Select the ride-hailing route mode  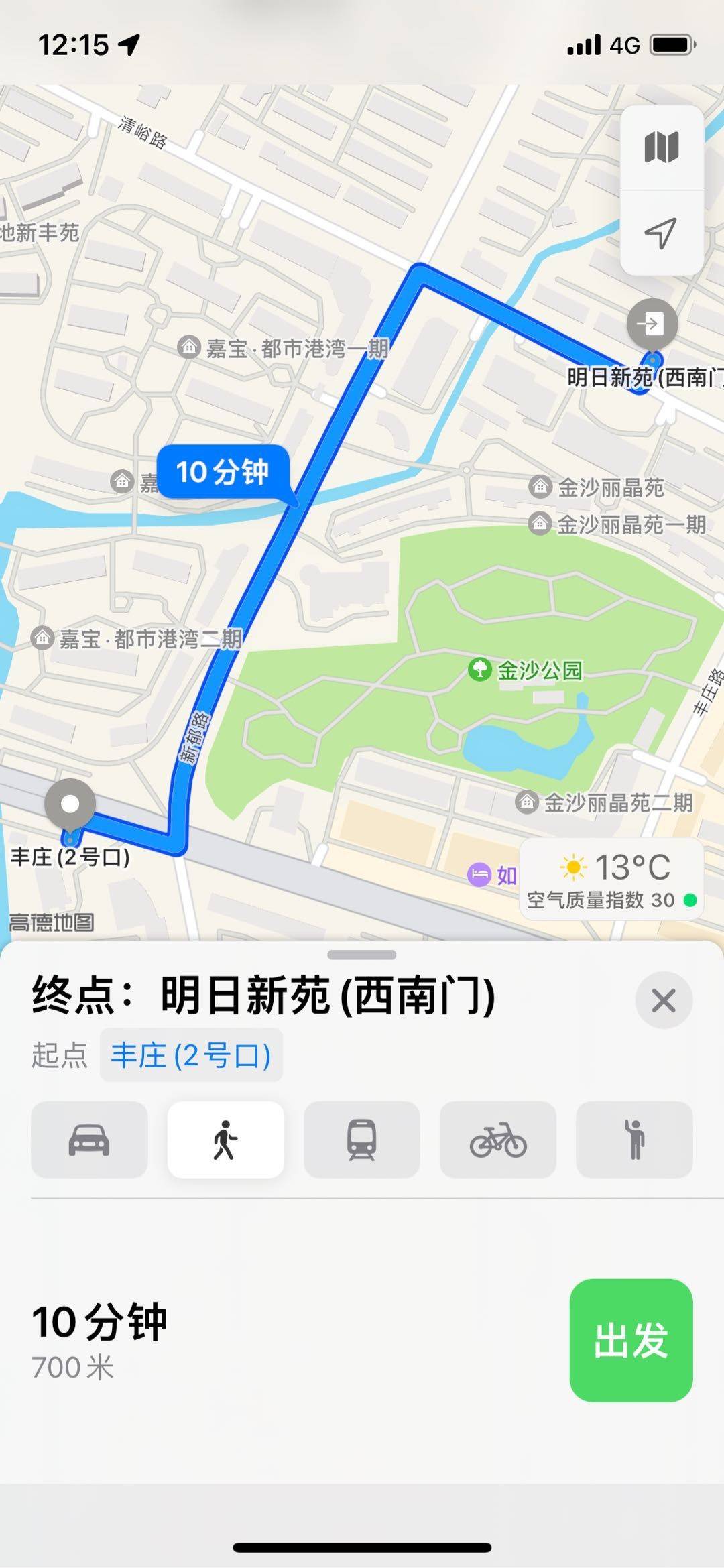[x=633, y=1140]
